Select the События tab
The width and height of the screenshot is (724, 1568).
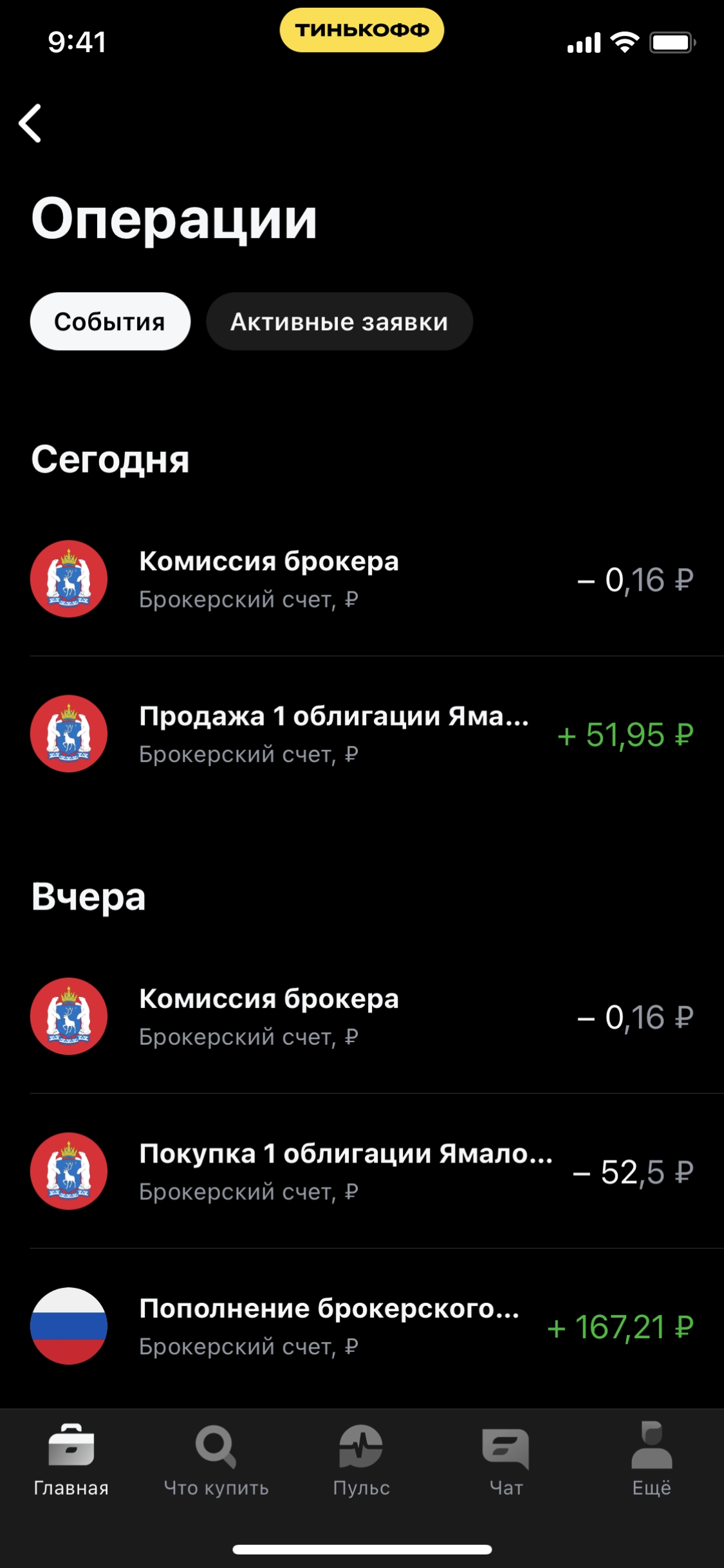[110, 322]
